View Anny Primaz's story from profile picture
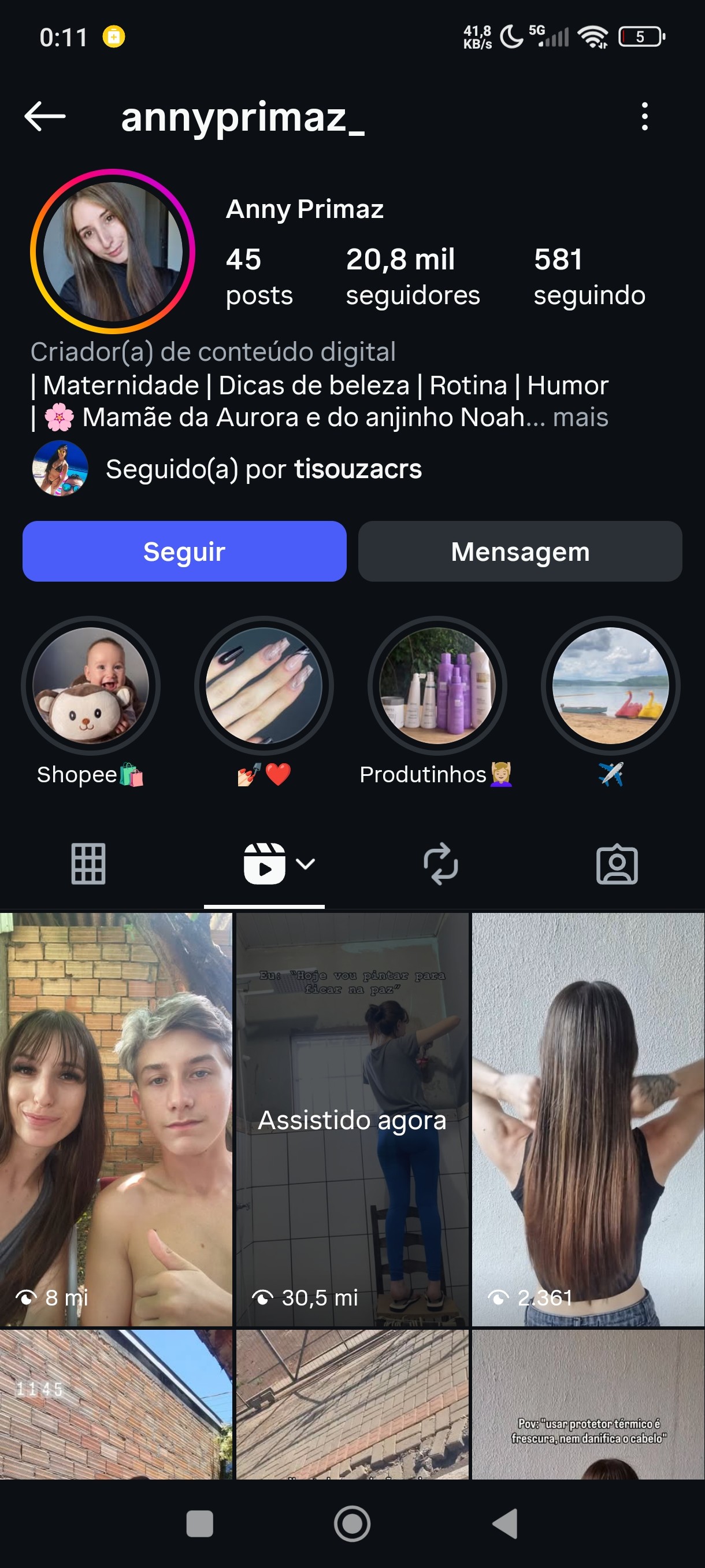The width and height of the screenshot is (705, 1568). (113, 252)
